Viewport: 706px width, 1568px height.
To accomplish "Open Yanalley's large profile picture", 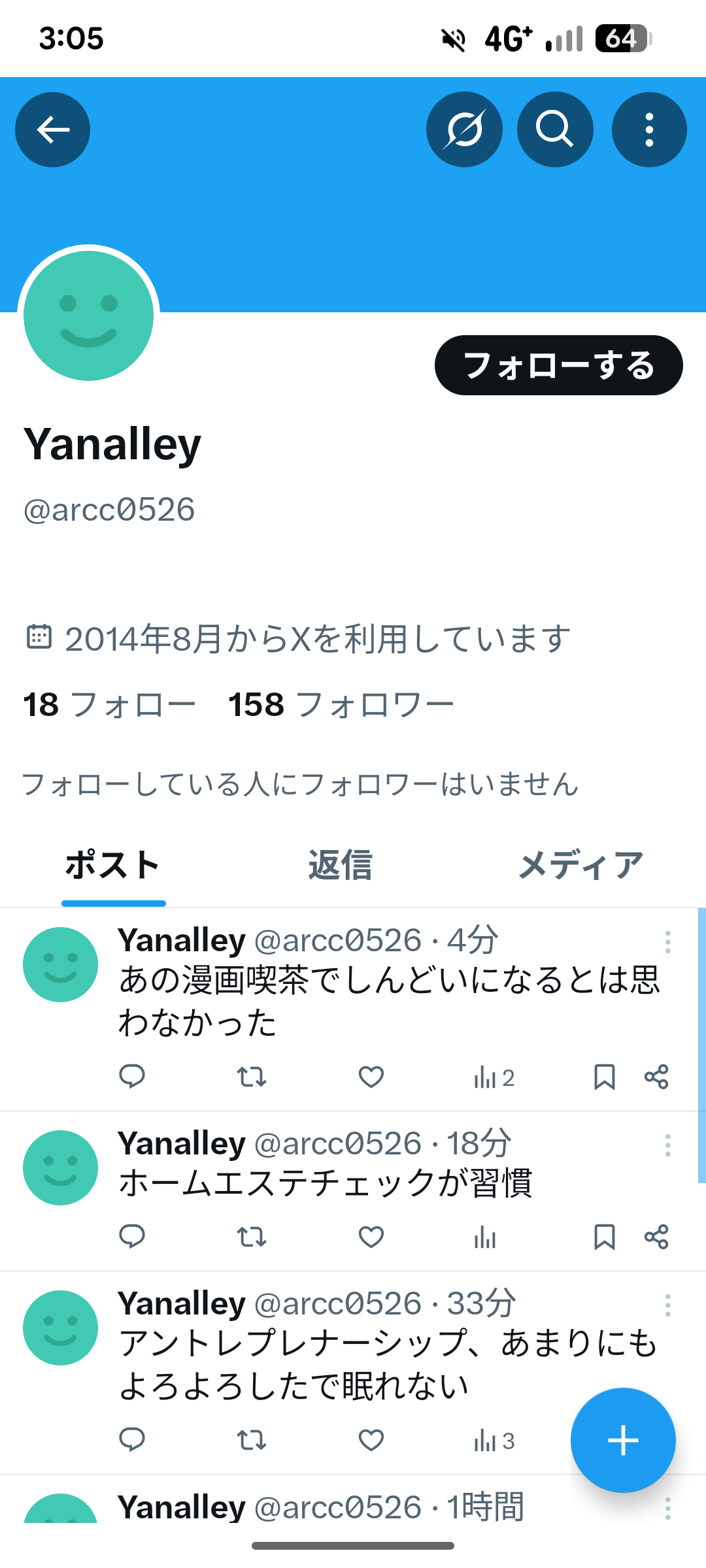I will coord(89,316).
